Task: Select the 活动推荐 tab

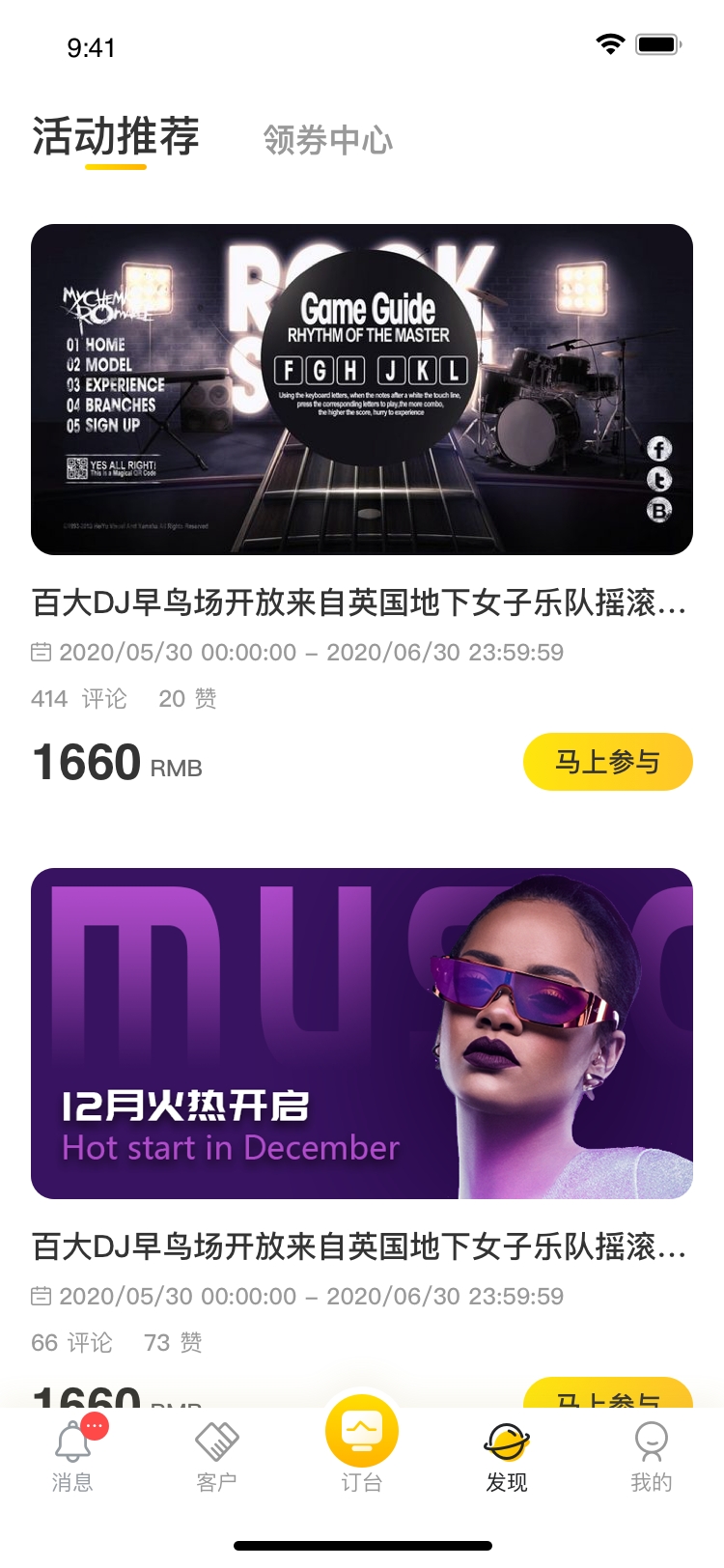Action: pos(116,137)
